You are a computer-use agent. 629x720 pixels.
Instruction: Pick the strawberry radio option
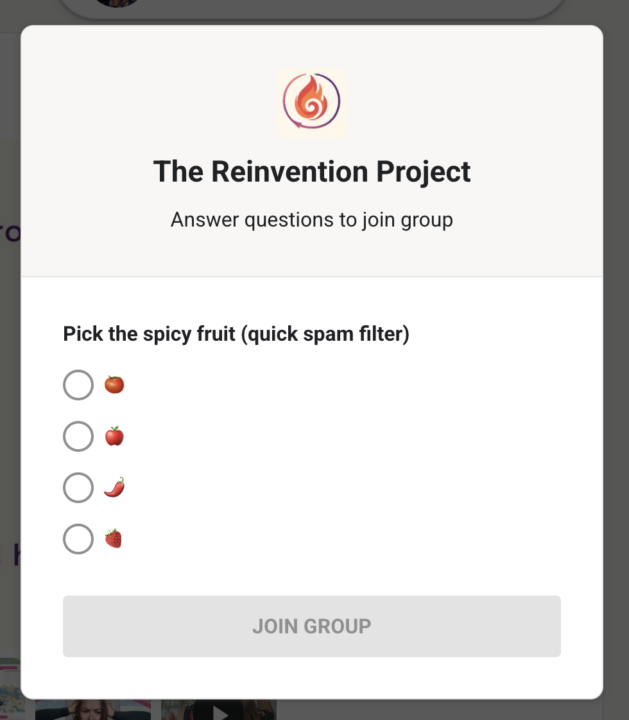78,539
